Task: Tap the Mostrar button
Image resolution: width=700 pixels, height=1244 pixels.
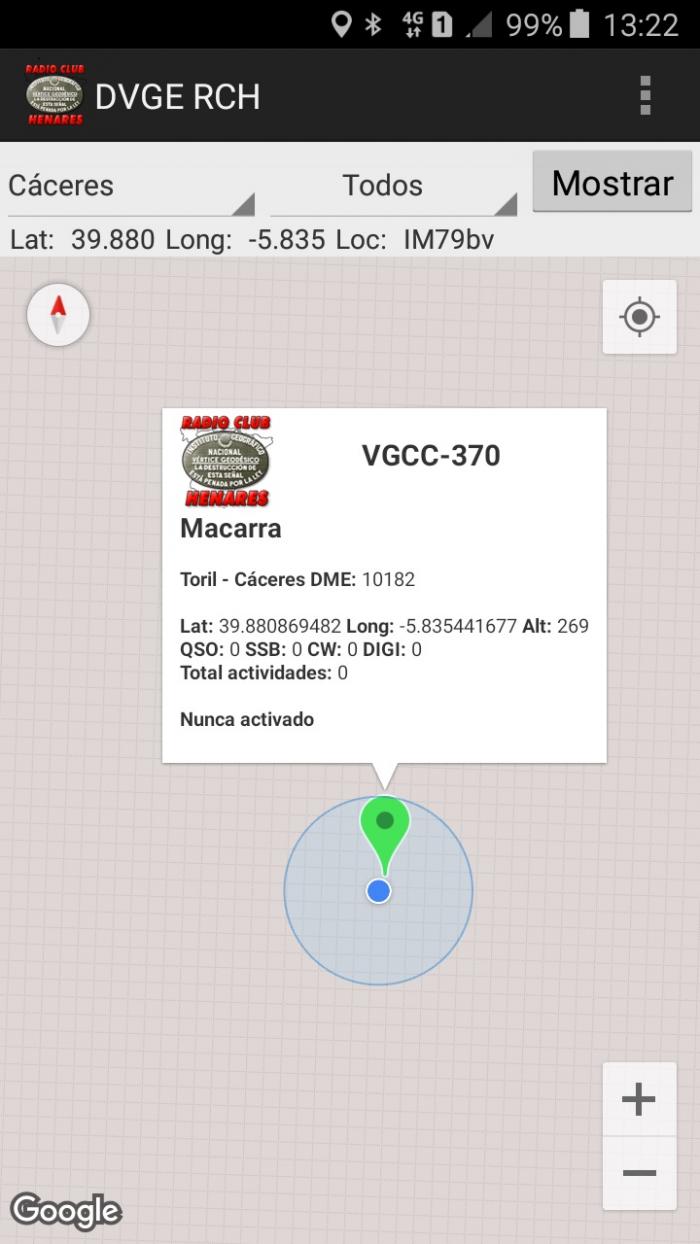Action: (x=612, y=182)
